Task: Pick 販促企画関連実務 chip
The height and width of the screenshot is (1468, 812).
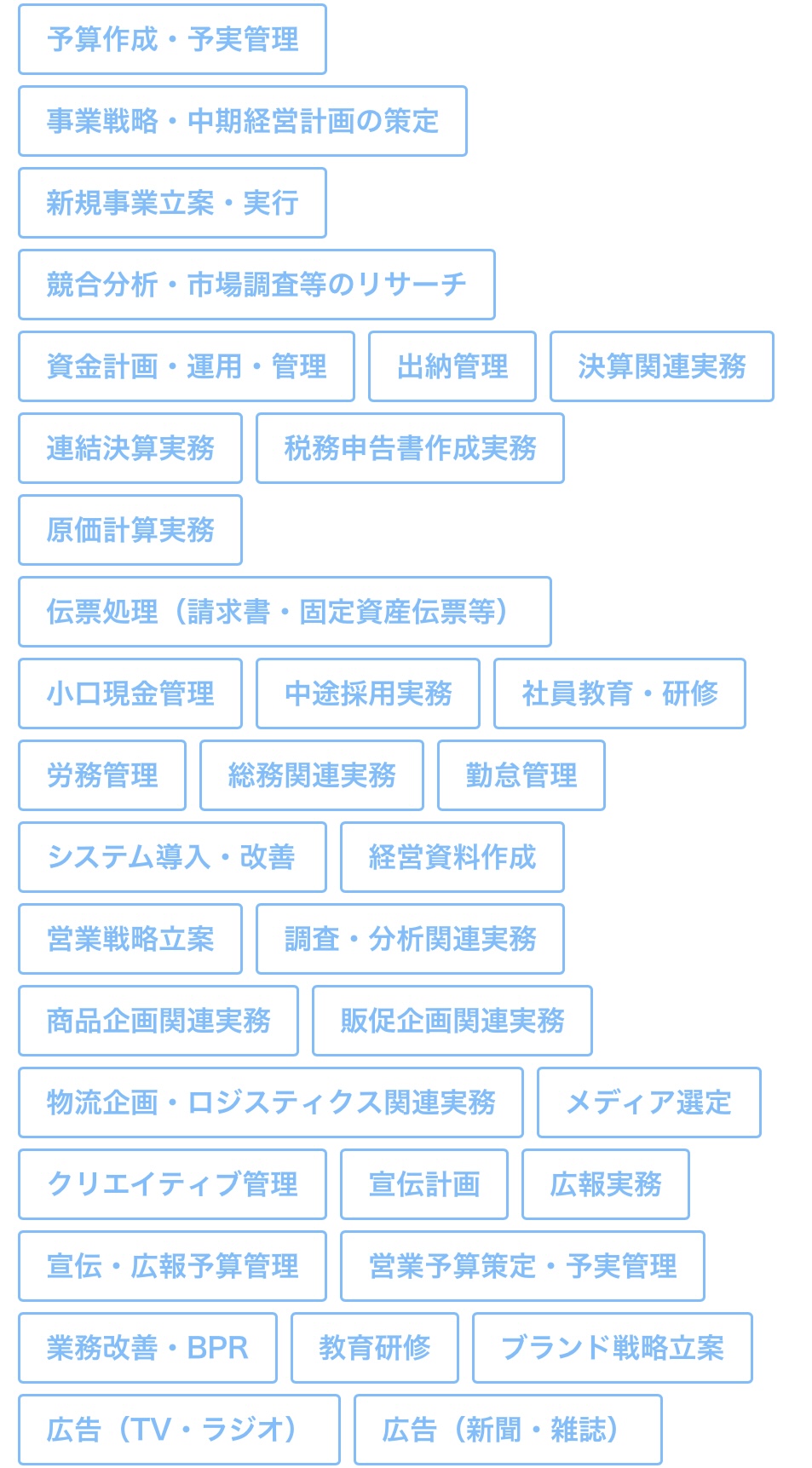Action: tap(452, 1021)
